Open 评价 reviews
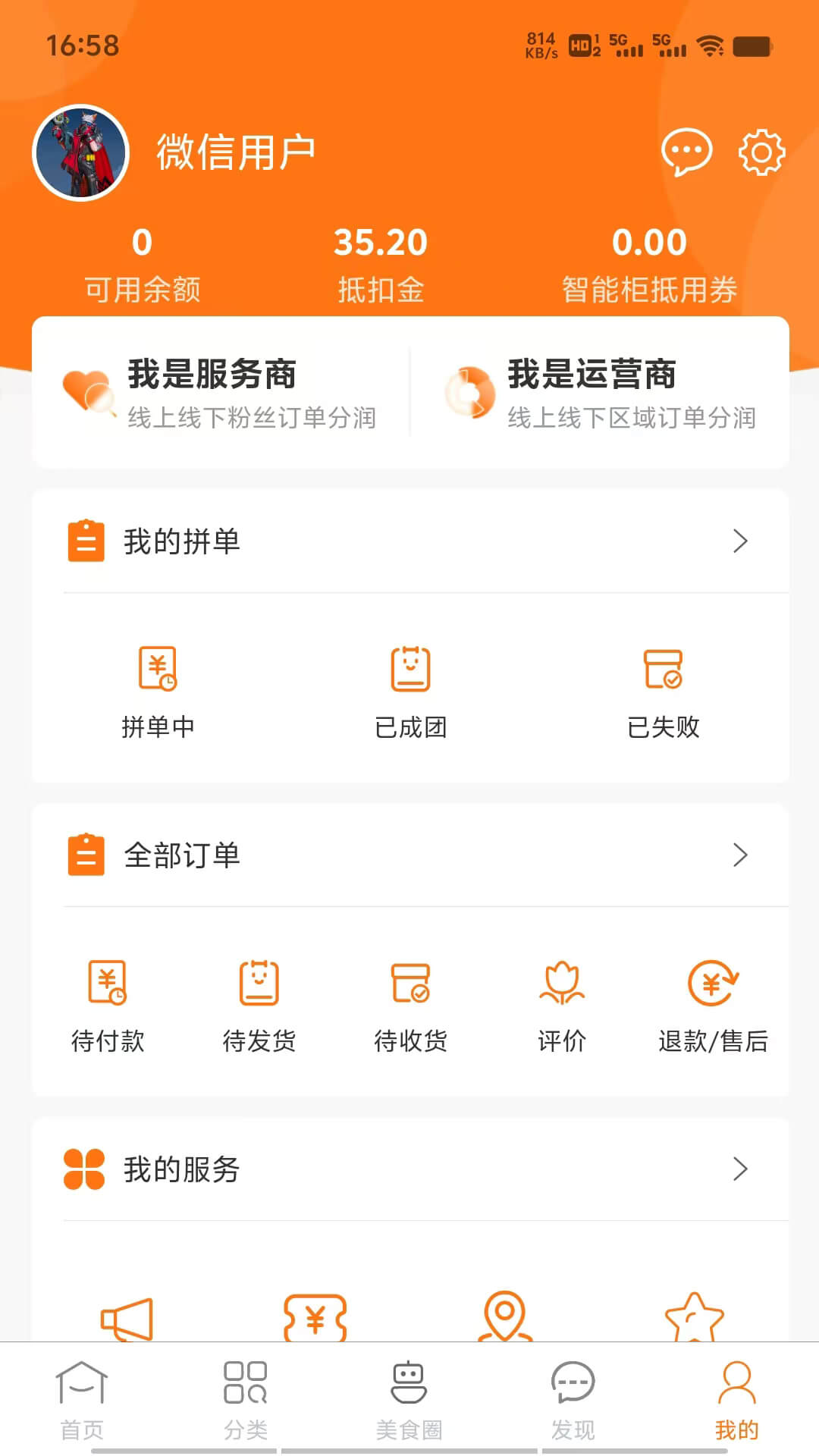The width and height of the screenshot is (819, 1456). click(562, 1006)
